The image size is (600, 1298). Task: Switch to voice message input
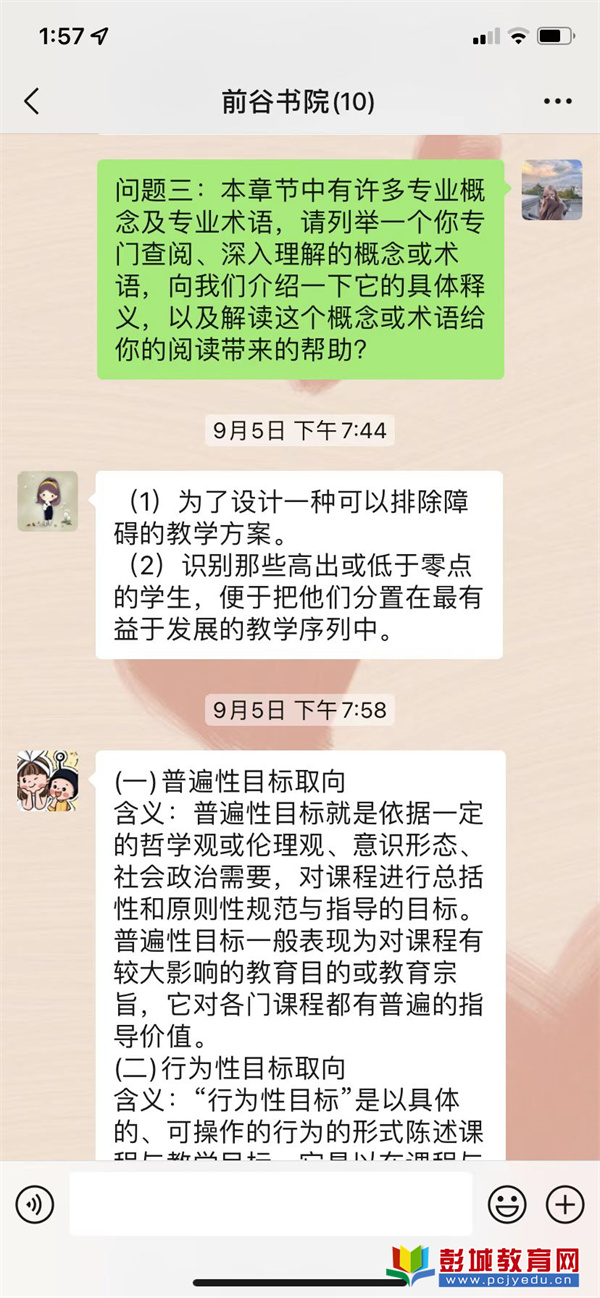click(x=35, y=1204)
